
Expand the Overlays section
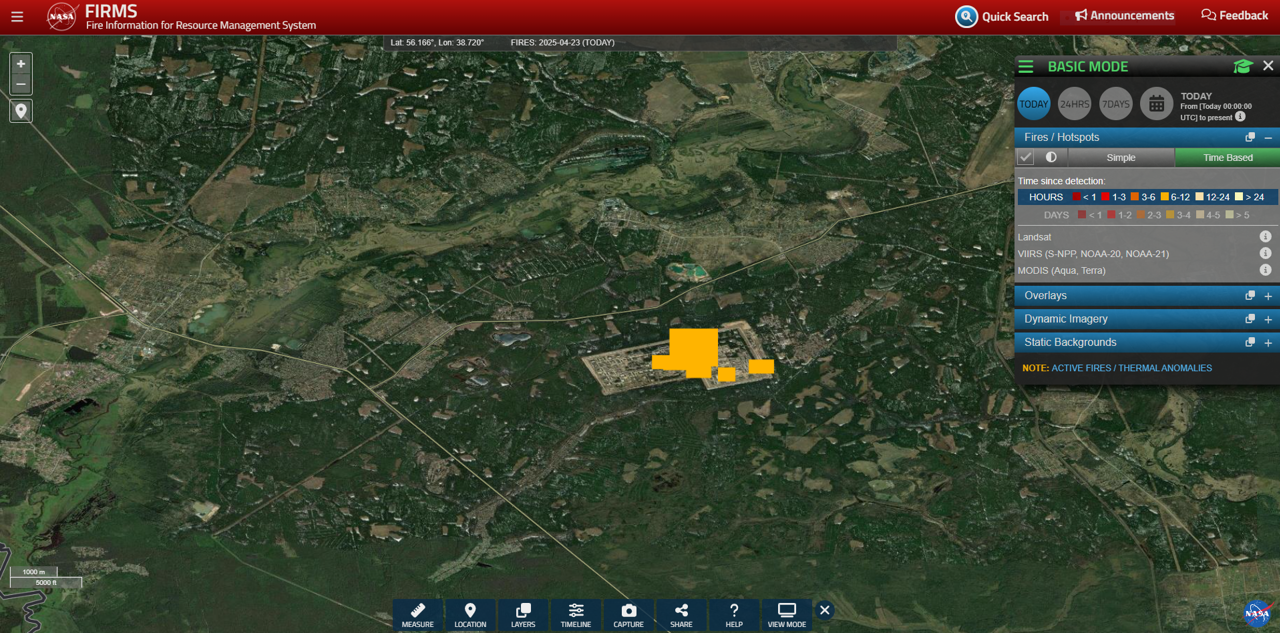pos(1268,296)
